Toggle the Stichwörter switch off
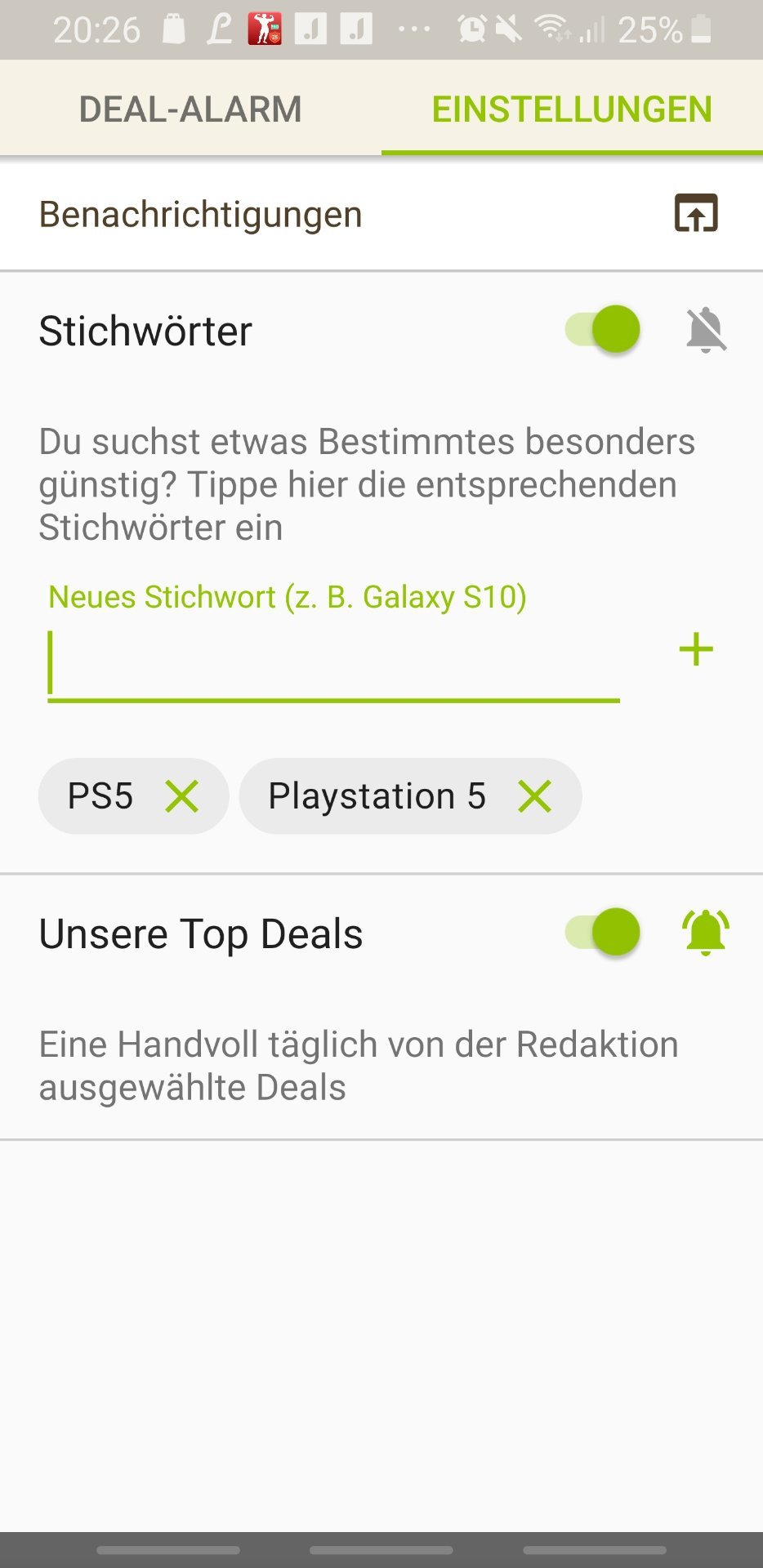 tap(603, 329)
